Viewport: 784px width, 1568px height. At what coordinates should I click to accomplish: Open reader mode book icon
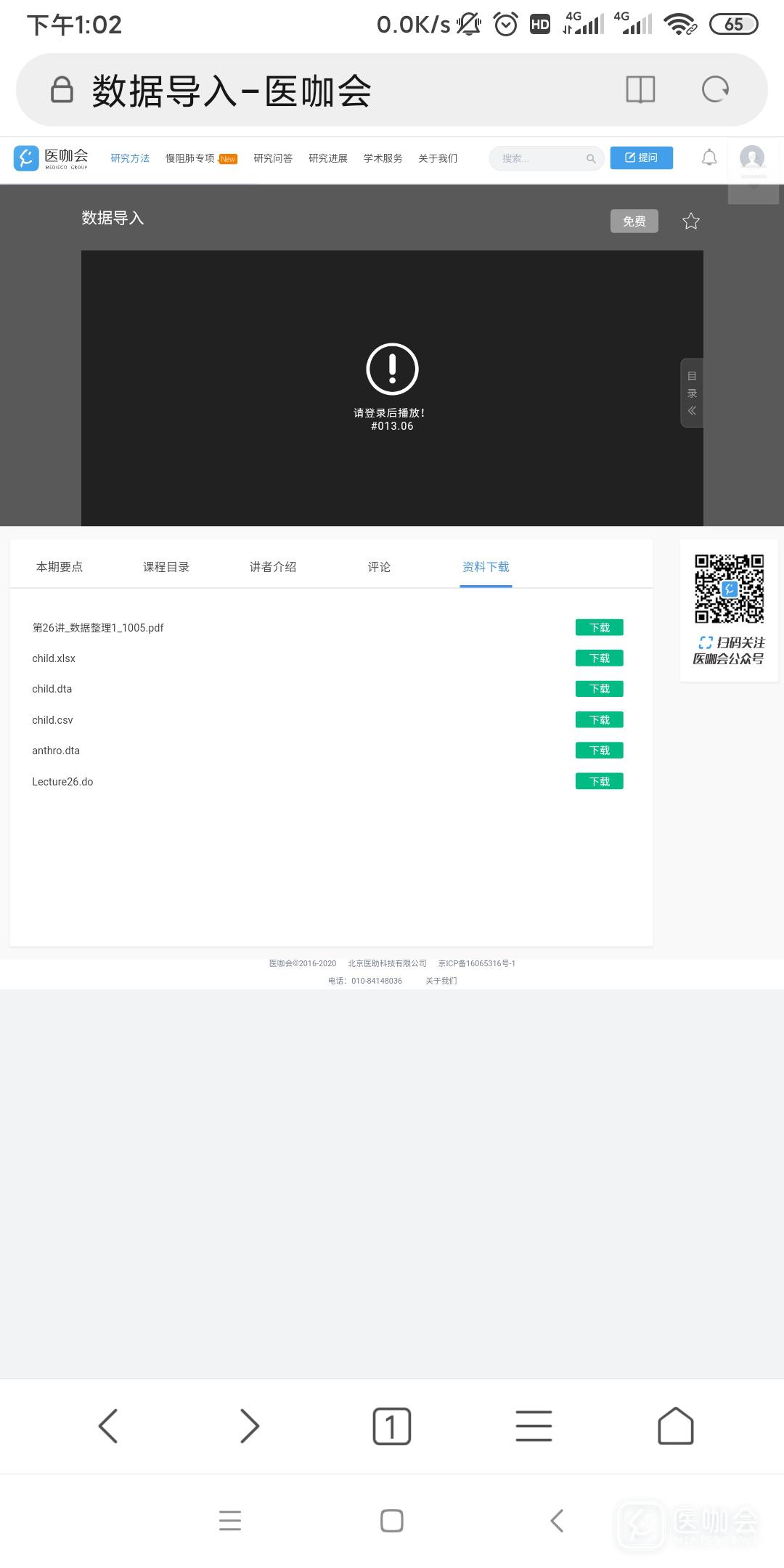click(640, 90)
